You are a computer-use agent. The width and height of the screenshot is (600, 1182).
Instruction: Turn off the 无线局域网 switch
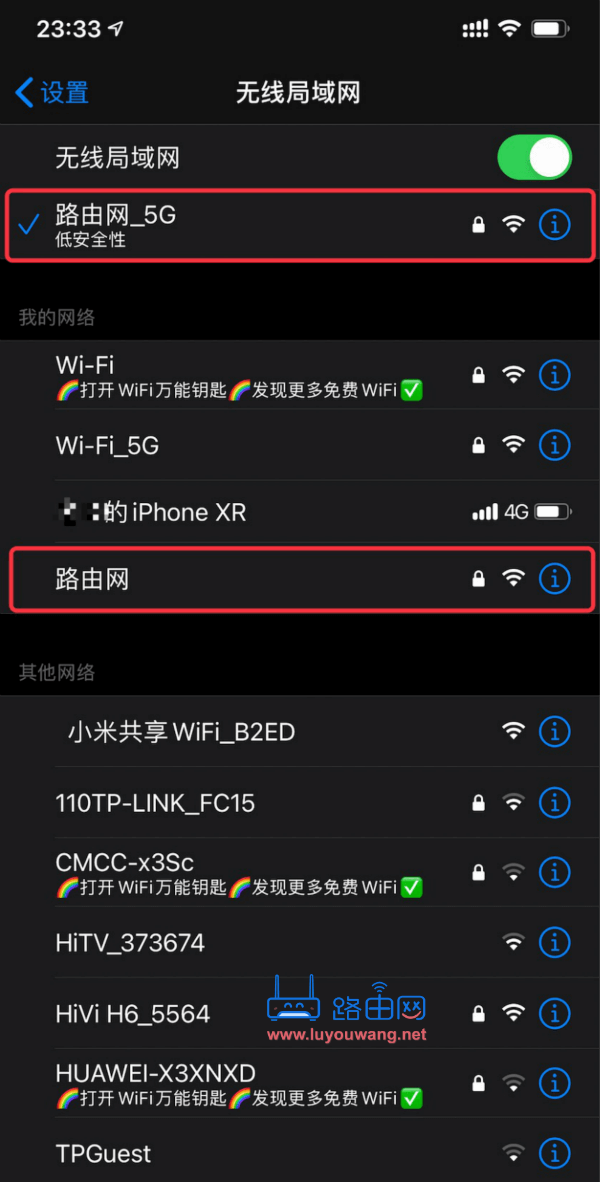click(x=534, y=158)
